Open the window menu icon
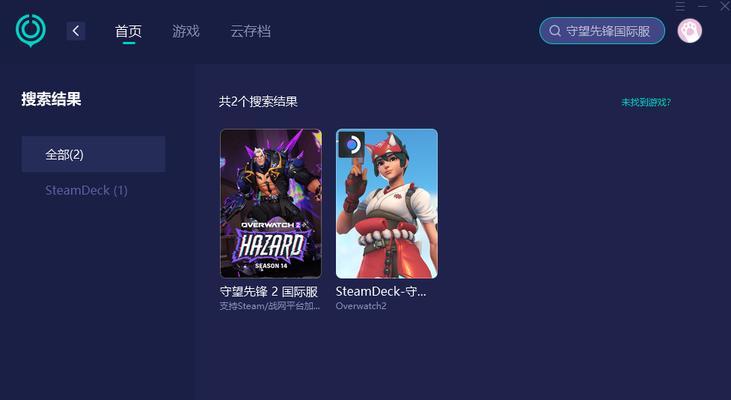 [x=680, y=6]
